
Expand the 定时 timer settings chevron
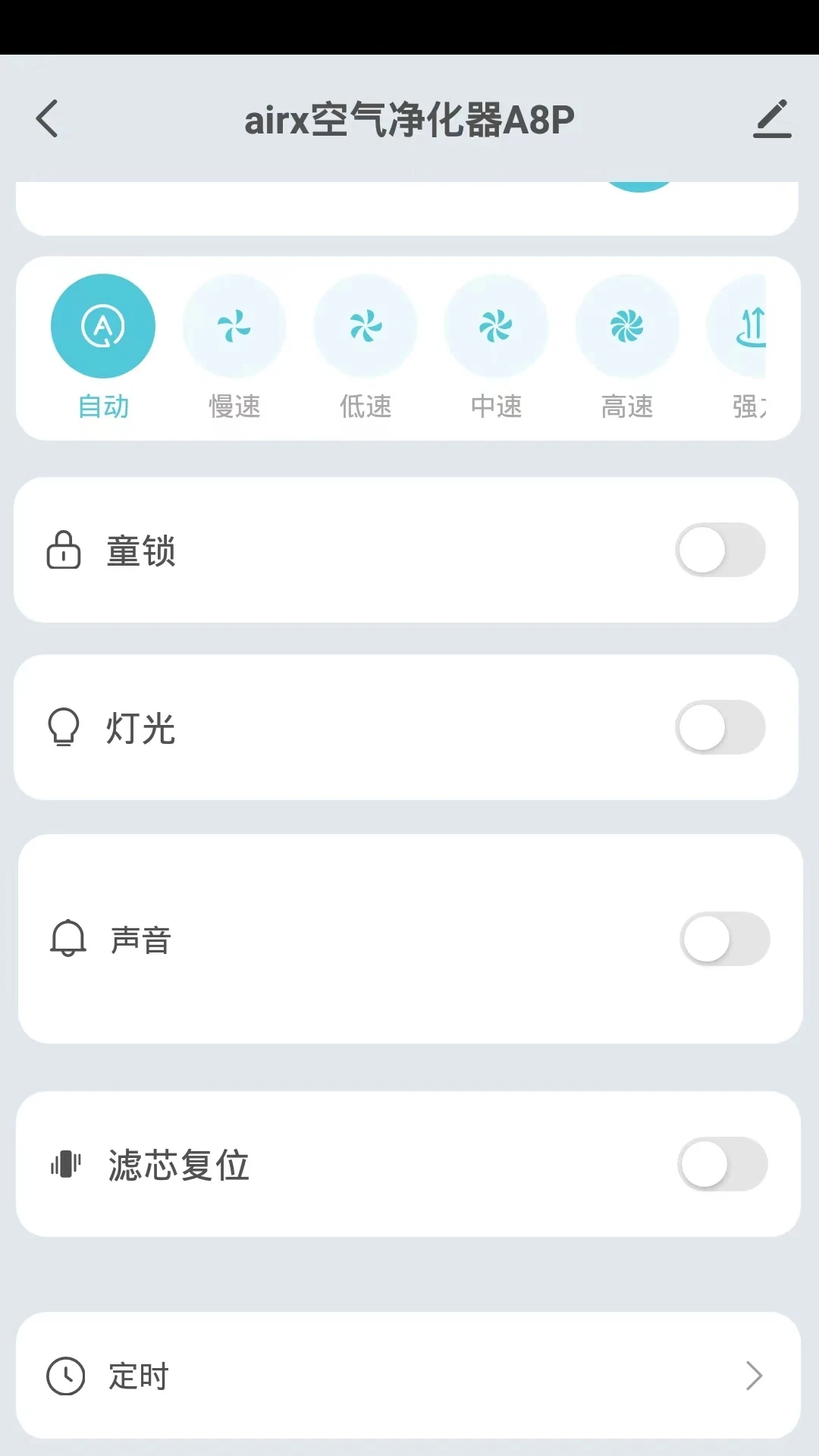coord(753,1375)
